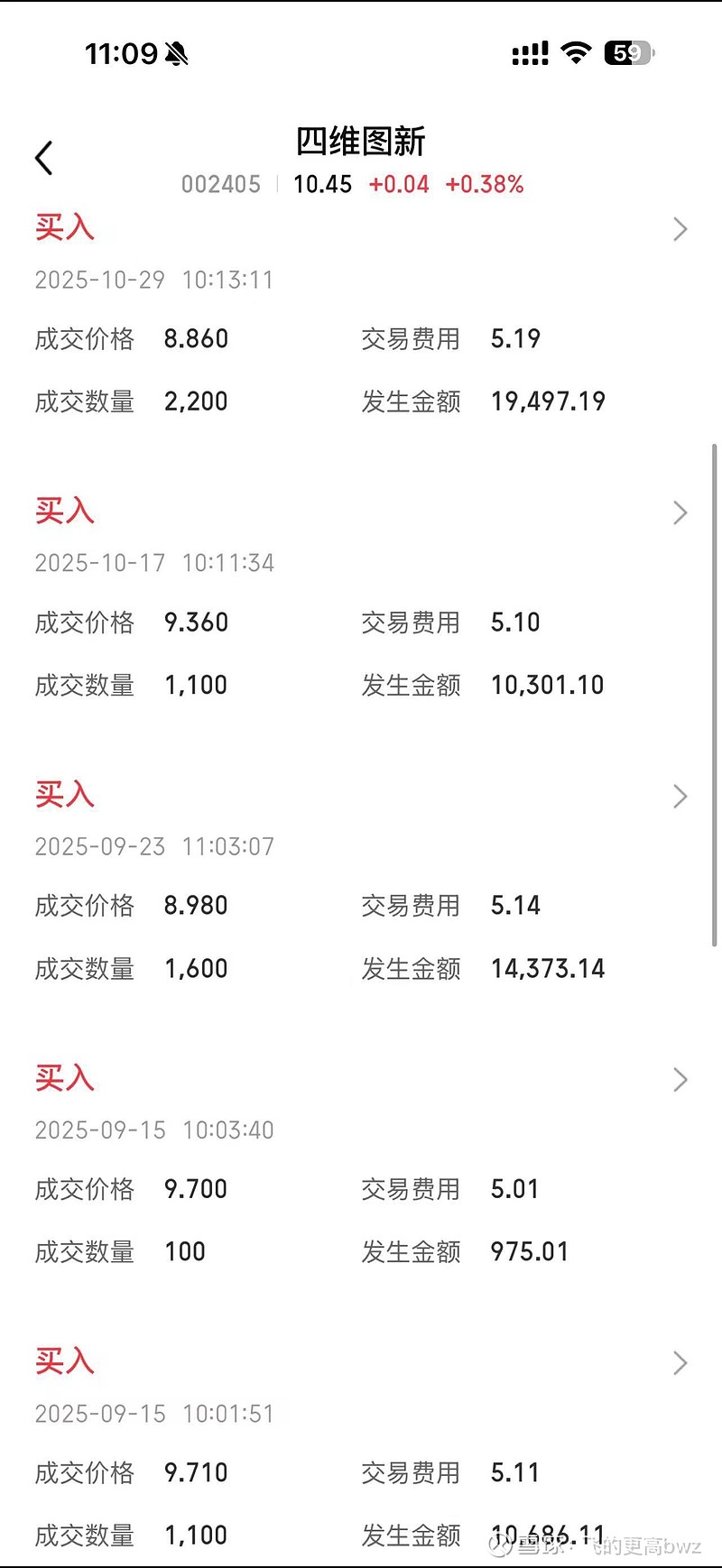This screenshot has height=1568, width=722.
Task: Click the 发生金额 14,373.14 amount
Action: point(549,968)
